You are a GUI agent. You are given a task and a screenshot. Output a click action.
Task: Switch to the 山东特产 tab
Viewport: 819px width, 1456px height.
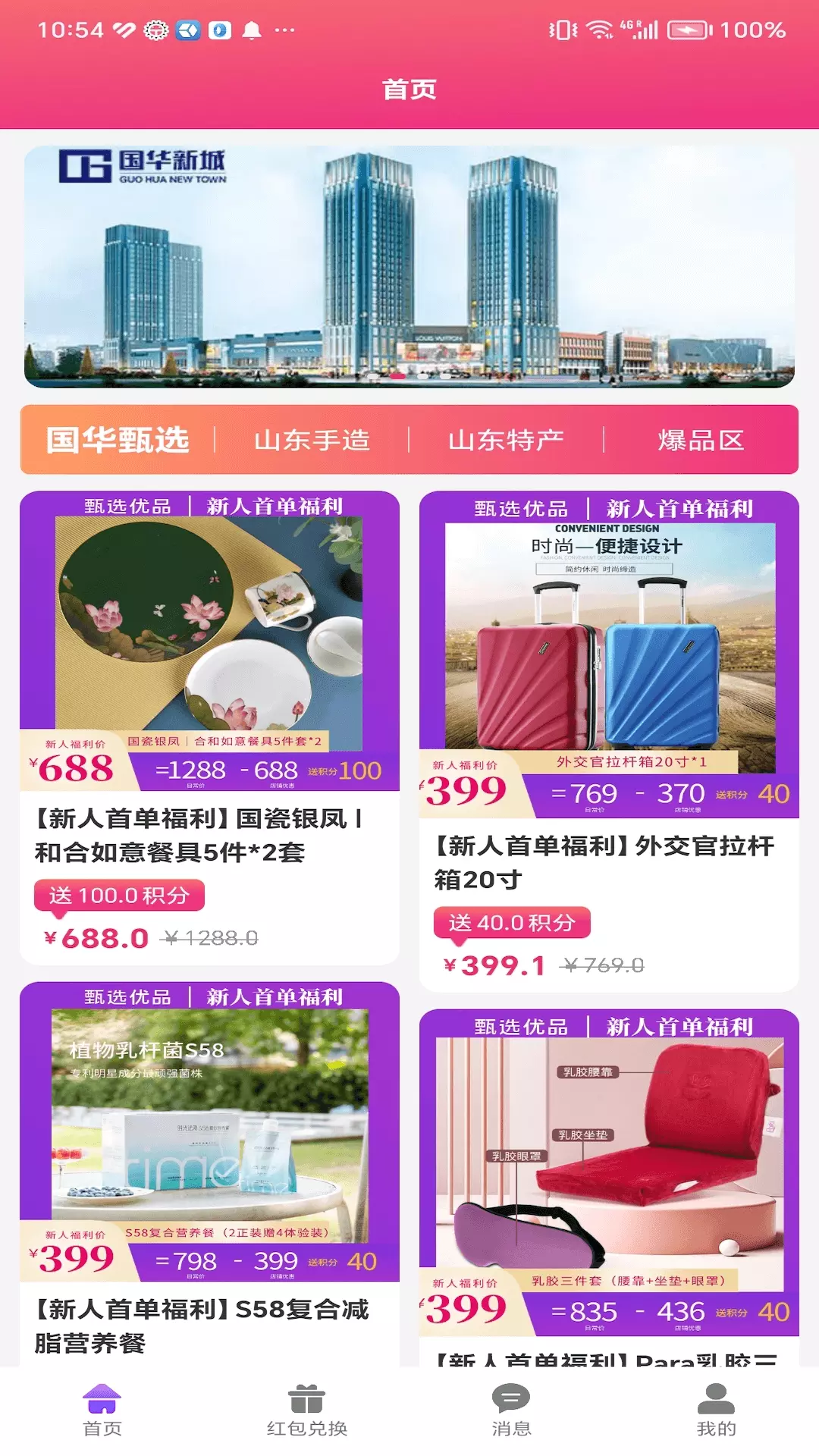pos(506,440)
